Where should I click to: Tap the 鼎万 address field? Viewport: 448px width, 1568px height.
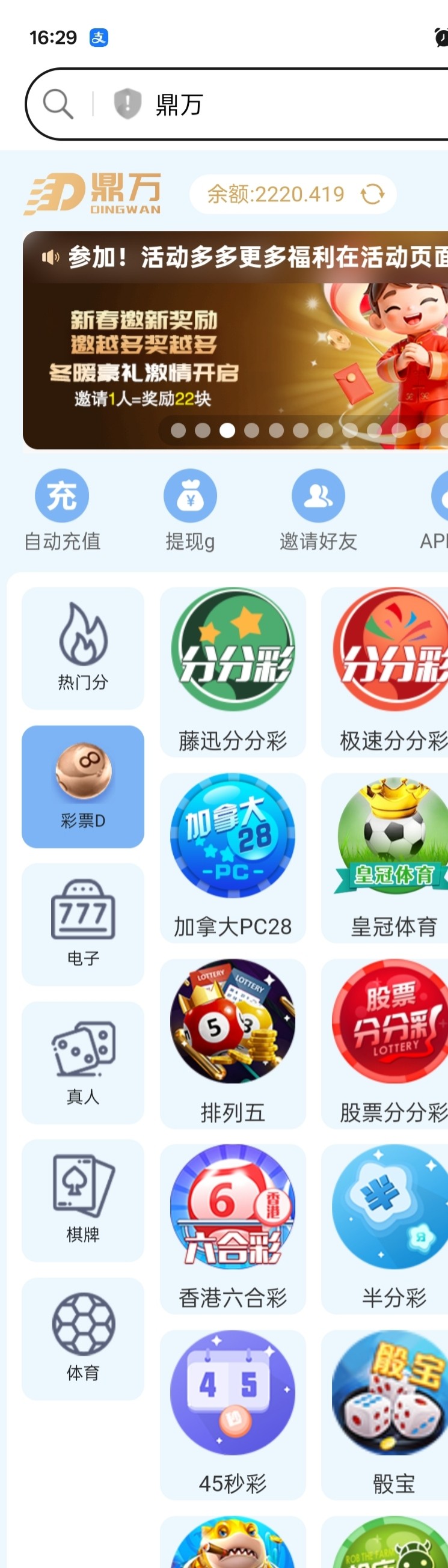274,105
